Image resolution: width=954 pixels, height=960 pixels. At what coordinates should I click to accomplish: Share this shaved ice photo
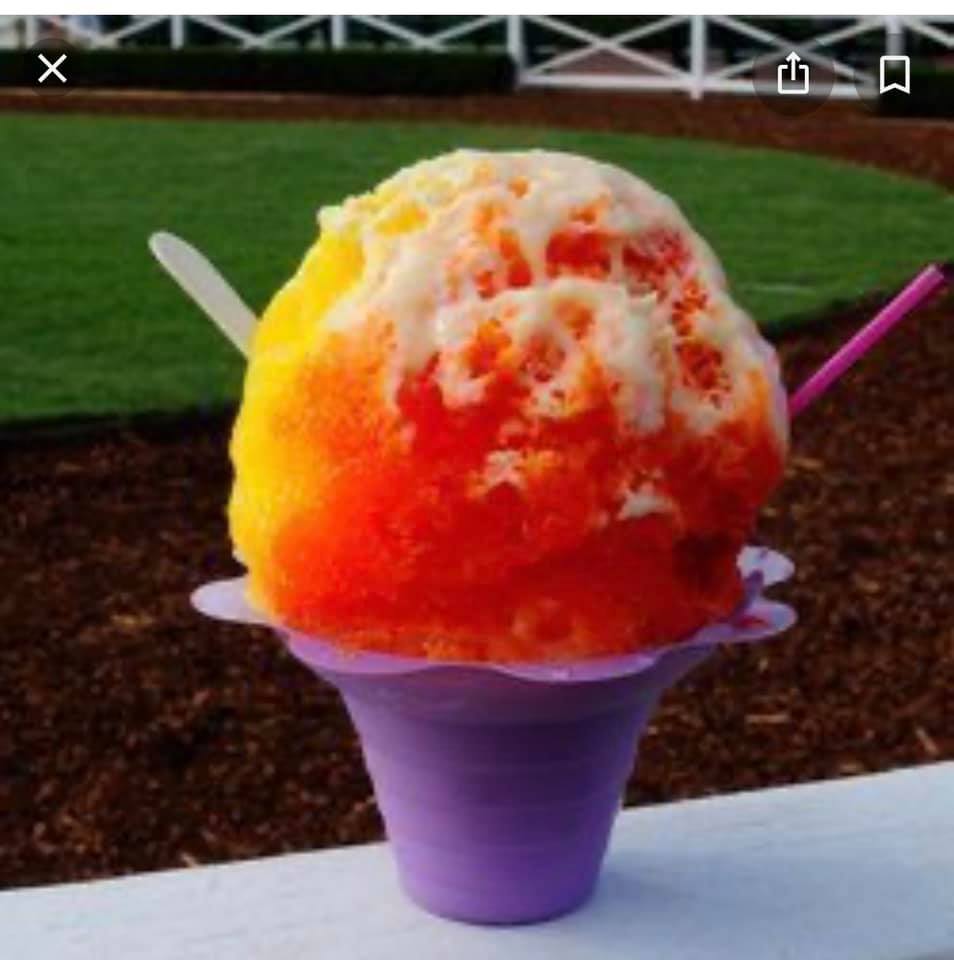pyautogui.click(x=792, y=74)
